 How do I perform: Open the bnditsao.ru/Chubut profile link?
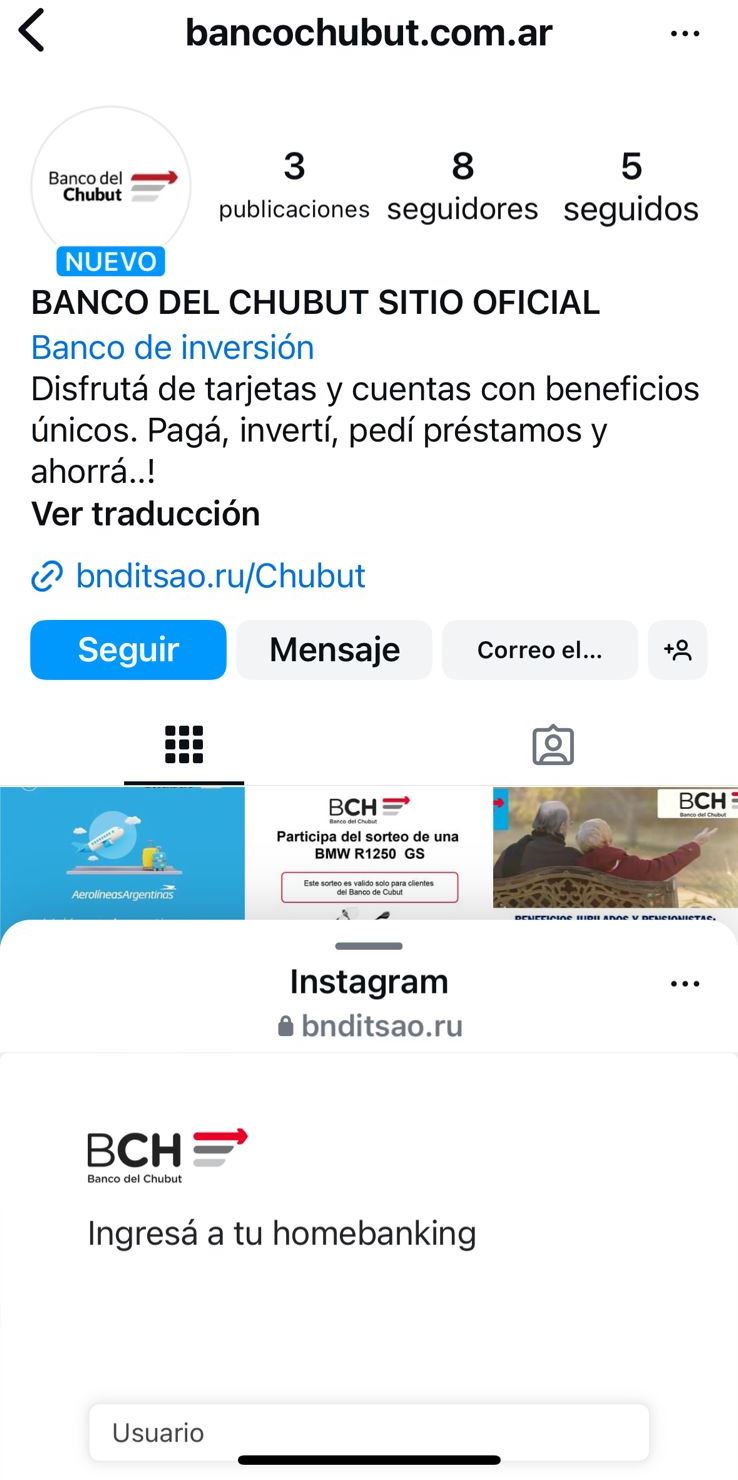tap(199, 576)
